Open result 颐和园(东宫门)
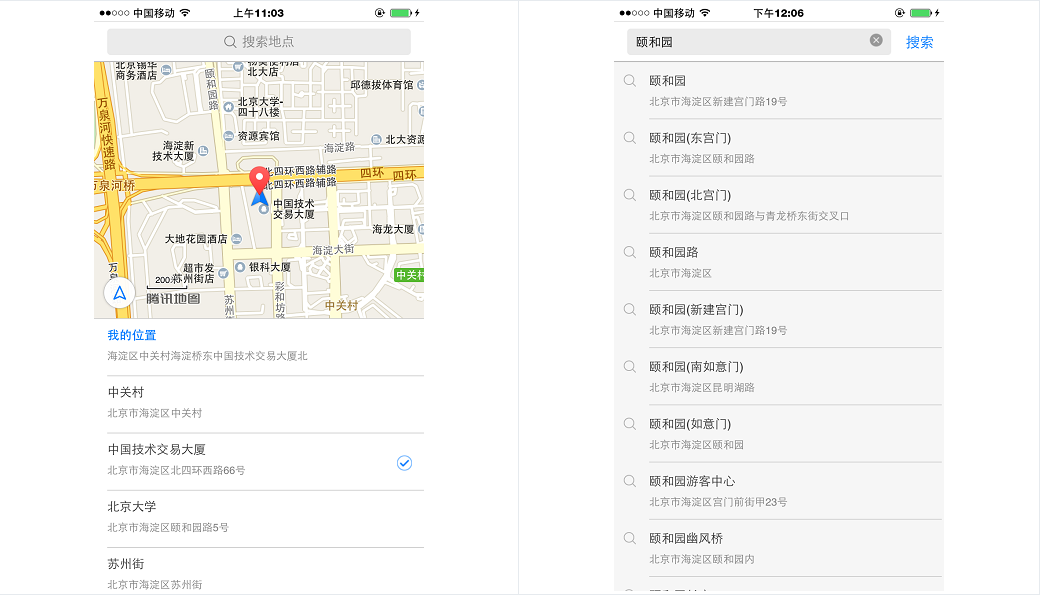This screenshot has height=597, width=1041. click(780, 147)
